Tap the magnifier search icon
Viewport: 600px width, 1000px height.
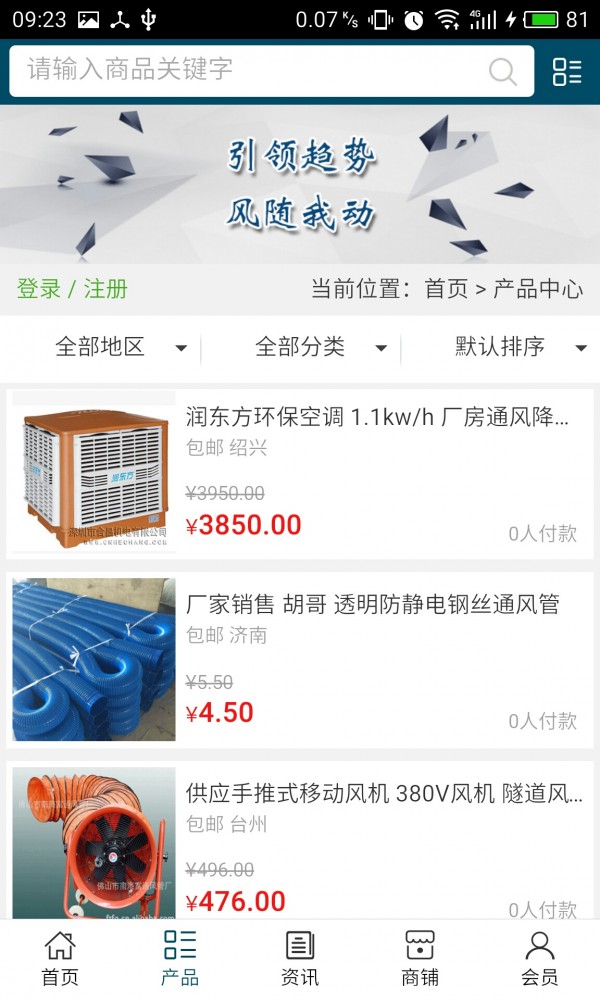click(x=502, y=71)
